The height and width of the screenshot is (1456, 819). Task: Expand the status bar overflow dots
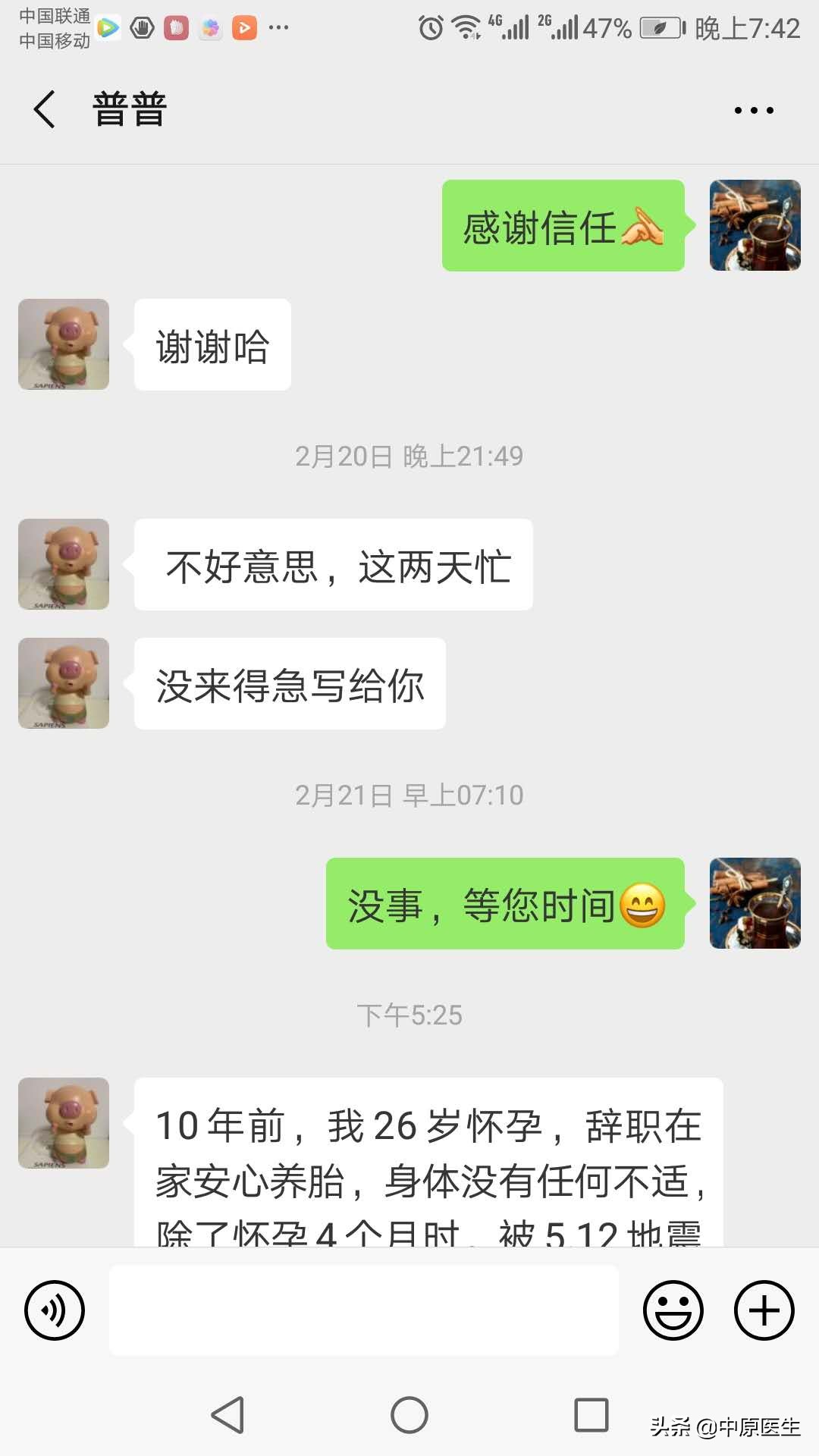[281, 29]
